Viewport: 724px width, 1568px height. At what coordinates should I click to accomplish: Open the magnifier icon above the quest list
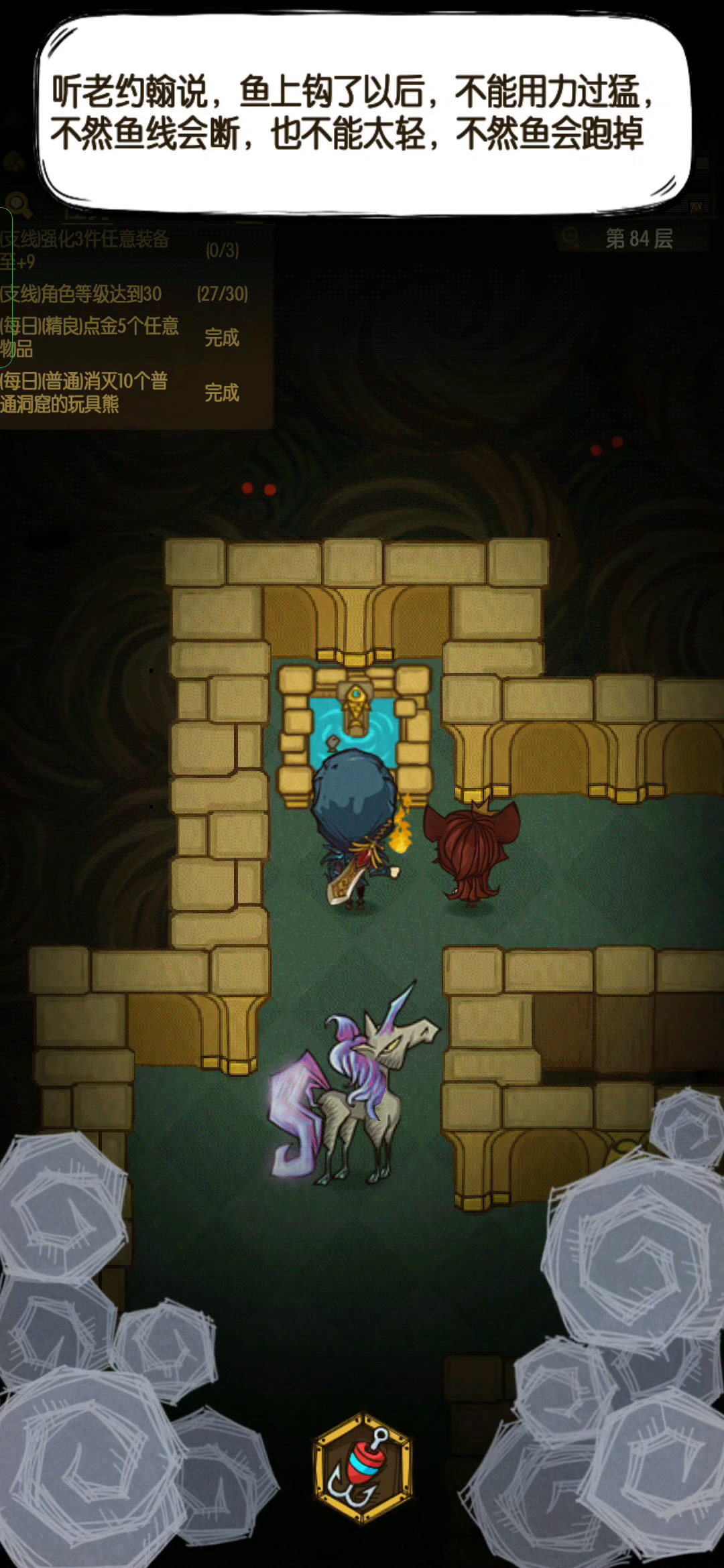pyautogui.click(x=18, y=205)
